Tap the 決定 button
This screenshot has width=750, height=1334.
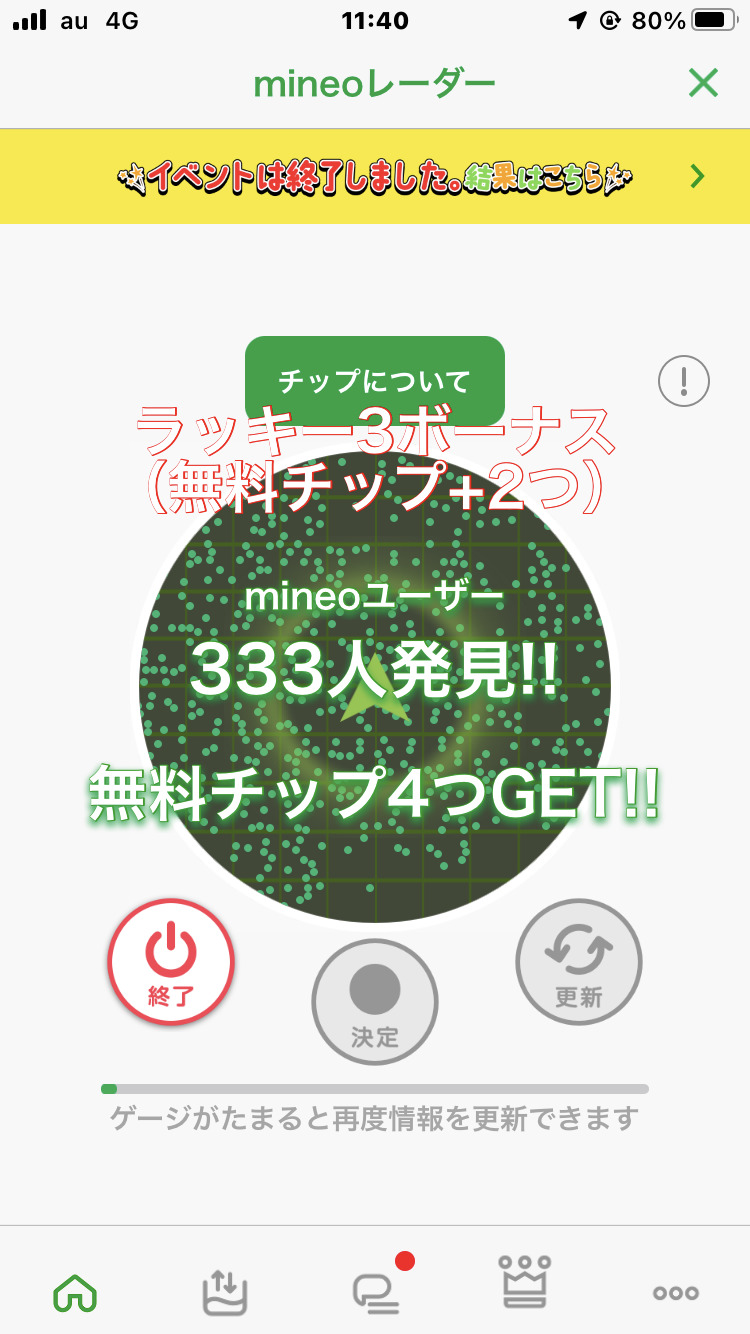375,1002
